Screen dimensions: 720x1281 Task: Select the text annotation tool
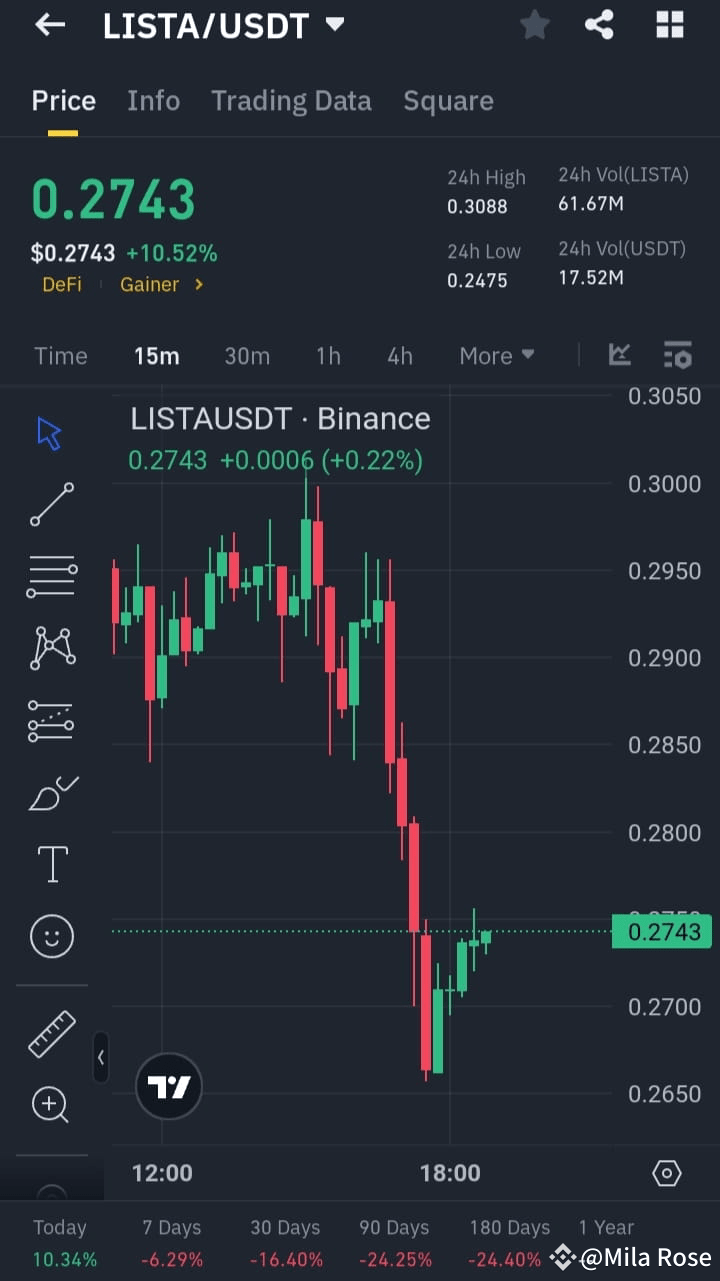pyautogui.click(x=51, y=863)
